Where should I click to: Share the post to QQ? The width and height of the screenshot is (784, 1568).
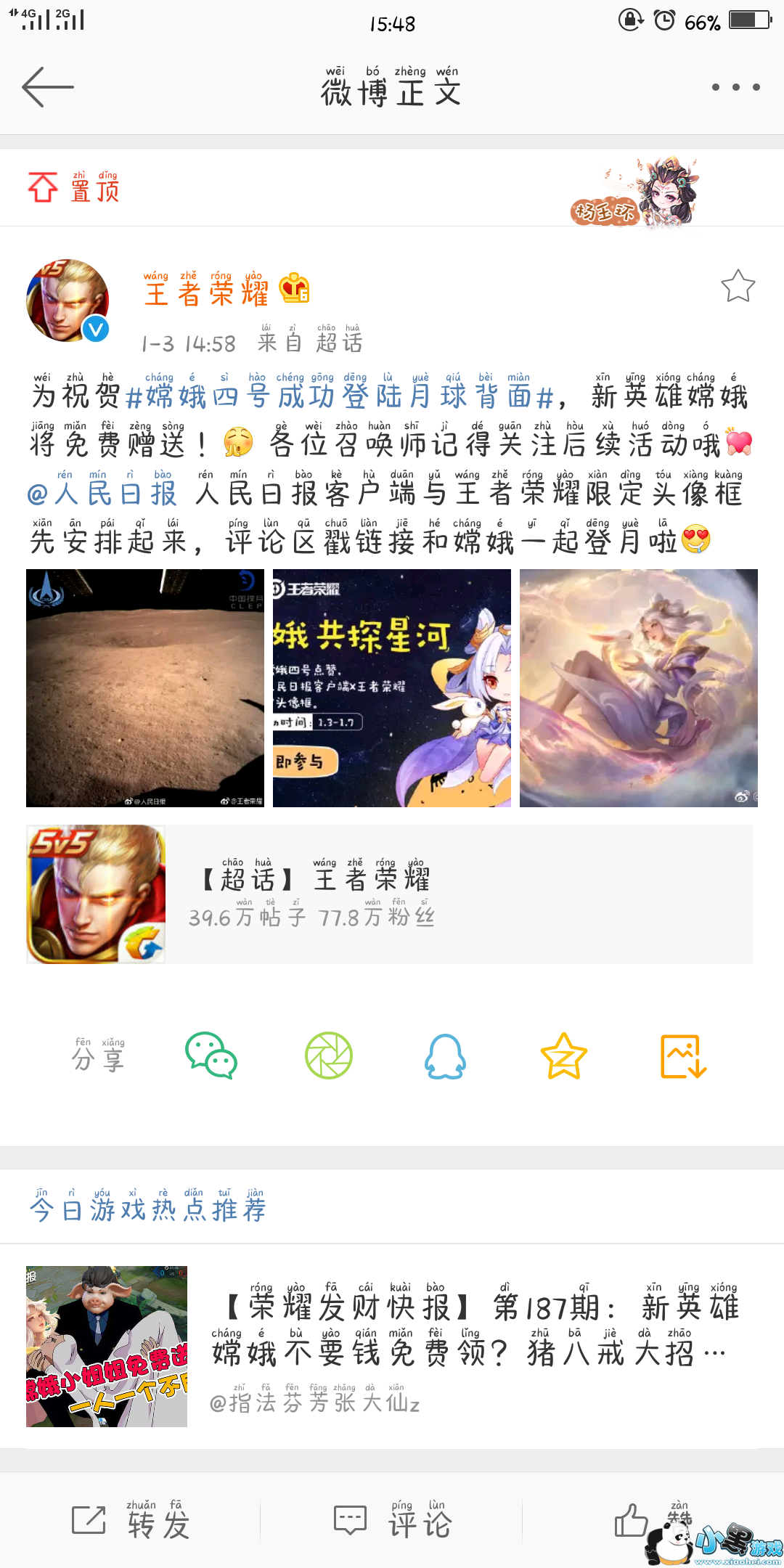pyautogui.click(x=445, y=1055)
